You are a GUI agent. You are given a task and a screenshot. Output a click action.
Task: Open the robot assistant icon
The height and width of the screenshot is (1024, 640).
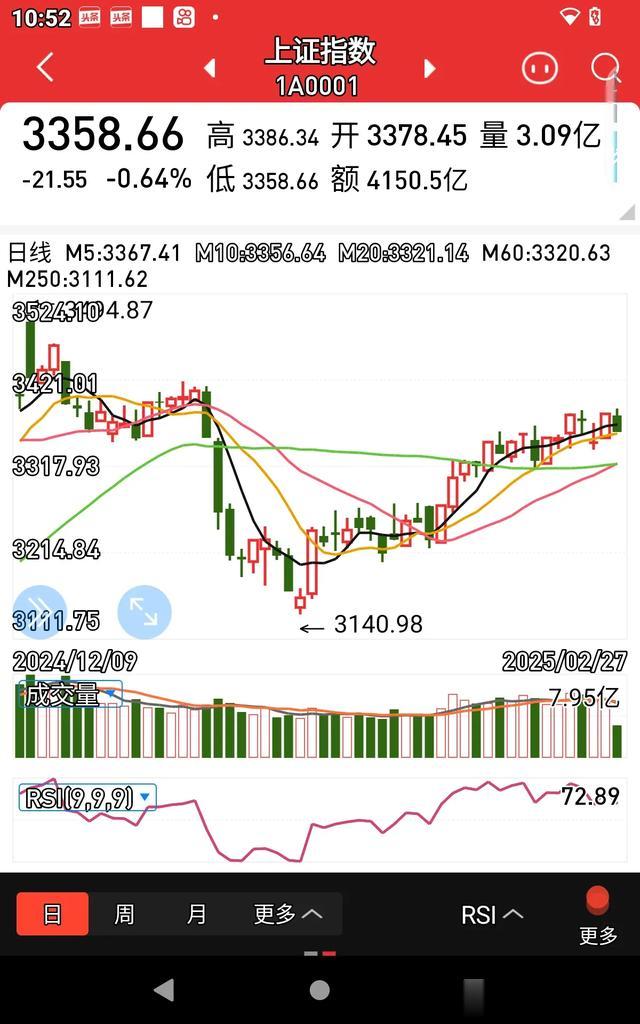pos(539,68)
